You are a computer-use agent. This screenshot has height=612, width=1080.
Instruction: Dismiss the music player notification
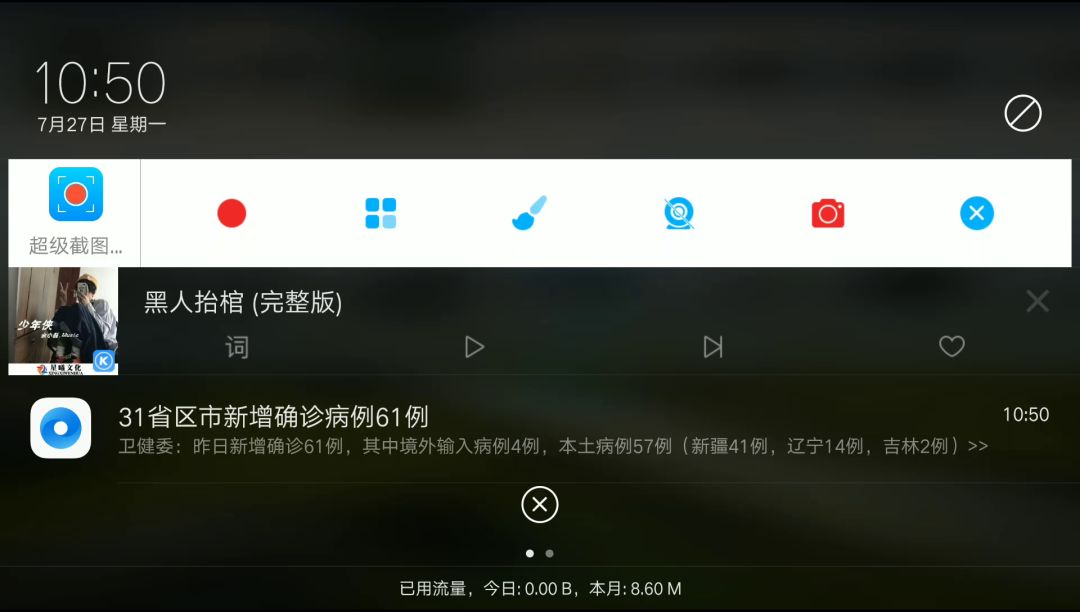coord(1037,301)
